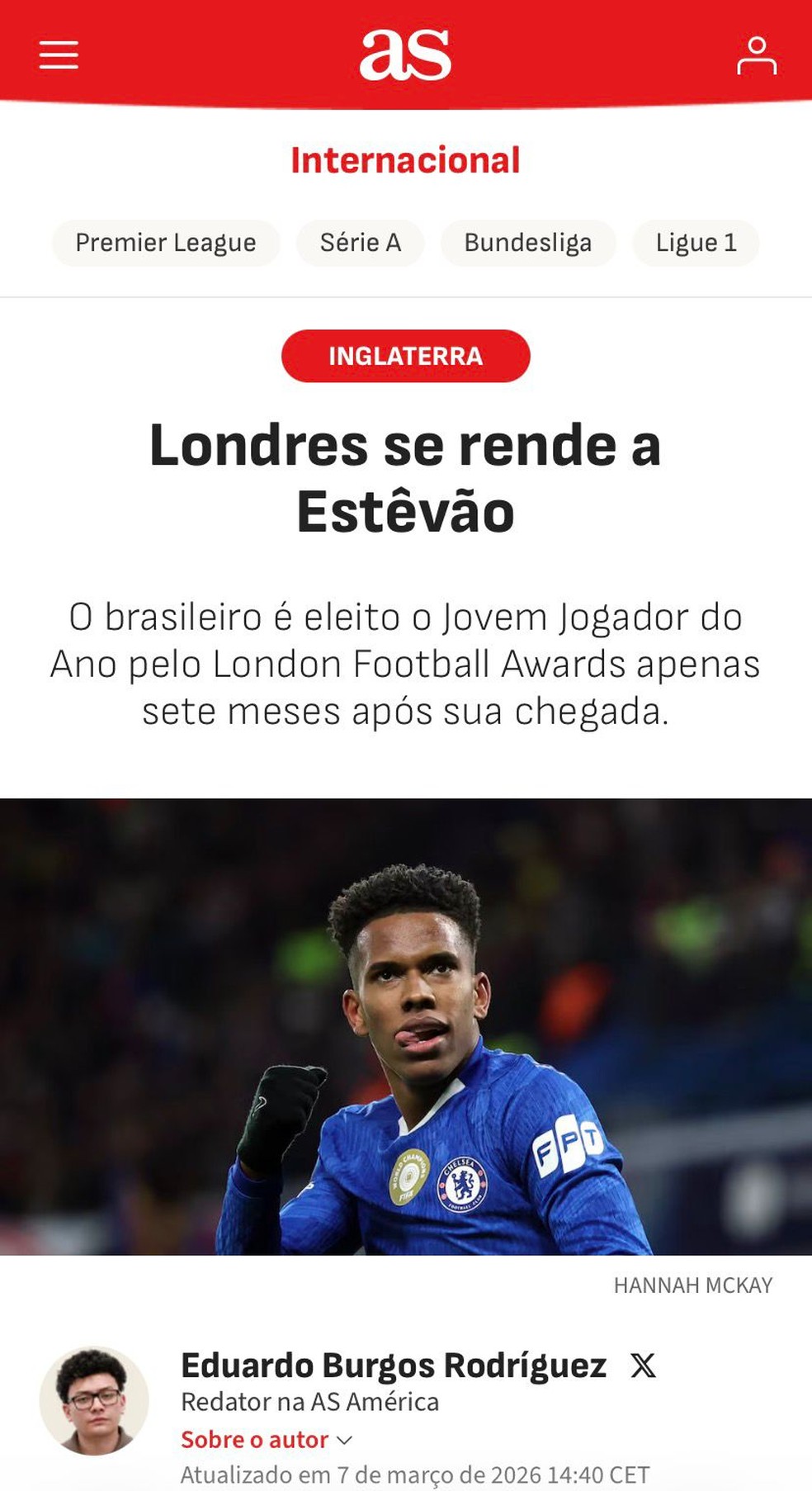Open the hamburger menu
Viewport: 812px width, 1491px height.
point(59,55)
